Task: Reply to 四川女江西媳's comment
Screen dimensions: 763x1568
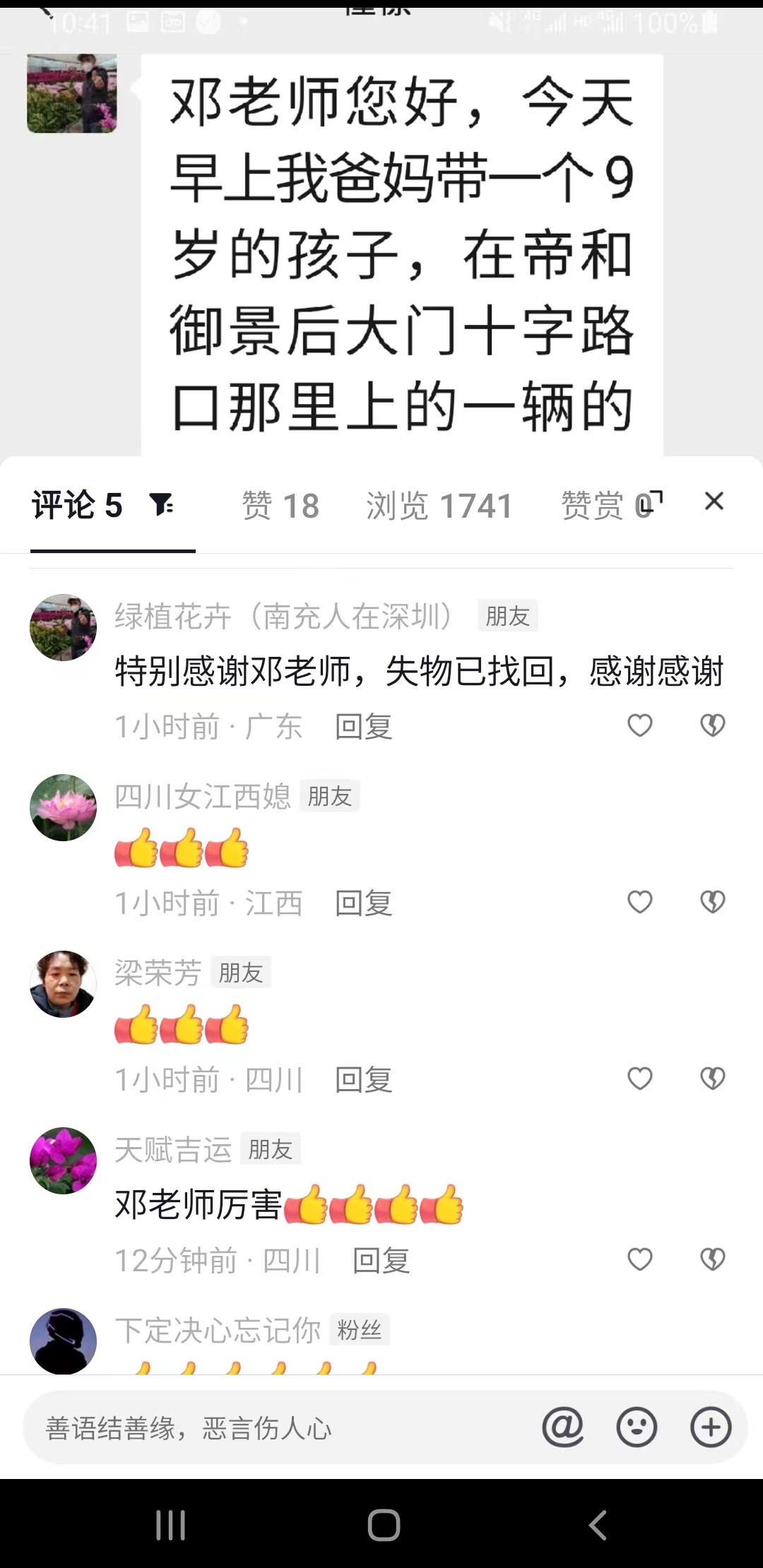Action: click(363, 903)
